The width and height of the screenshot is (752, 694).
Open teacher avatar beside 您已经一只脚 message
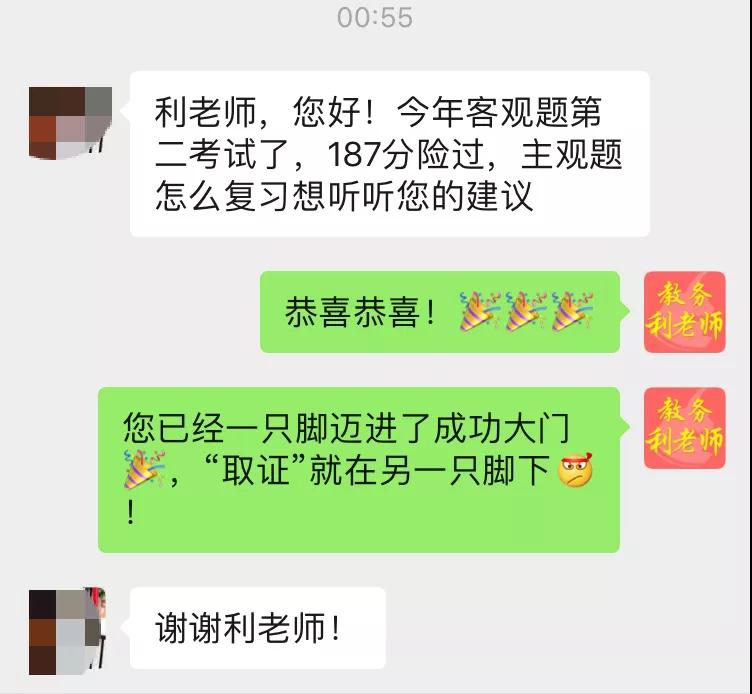684,427
